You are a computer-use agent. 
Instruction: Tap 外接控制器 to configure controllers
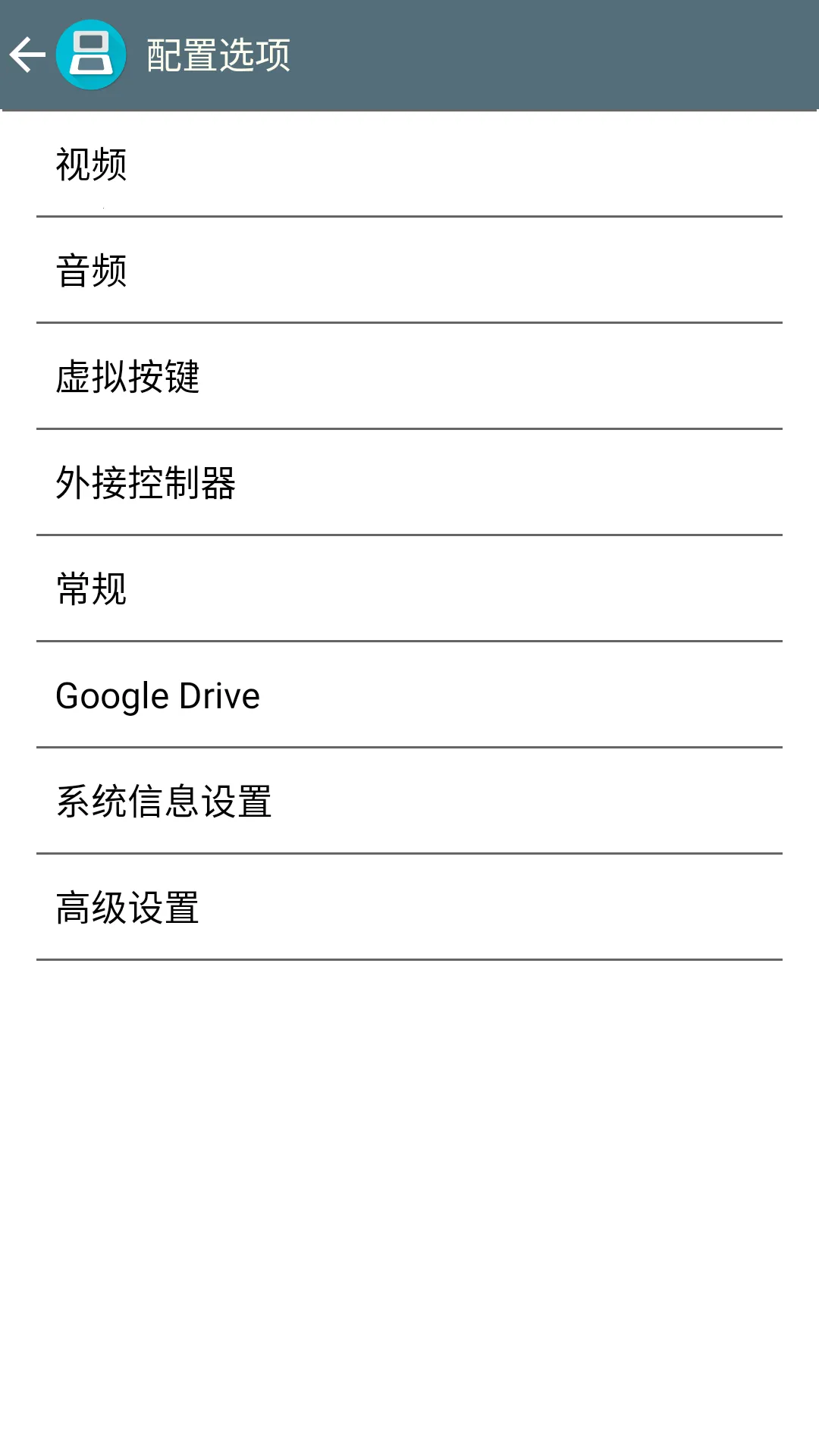coord(409,483)
